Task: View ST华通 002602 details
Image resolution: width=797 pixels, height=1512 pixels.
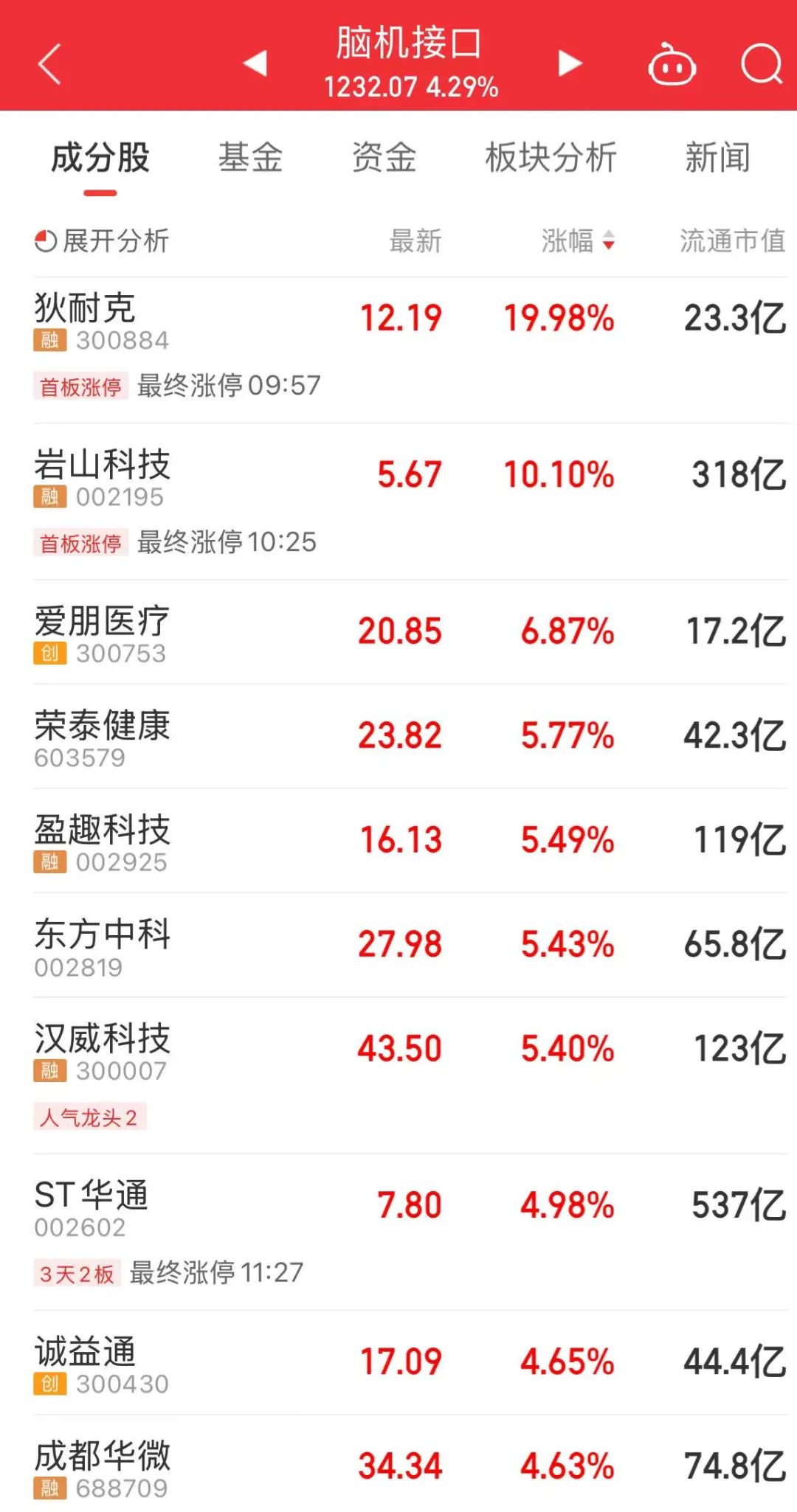Action: 410,1232
